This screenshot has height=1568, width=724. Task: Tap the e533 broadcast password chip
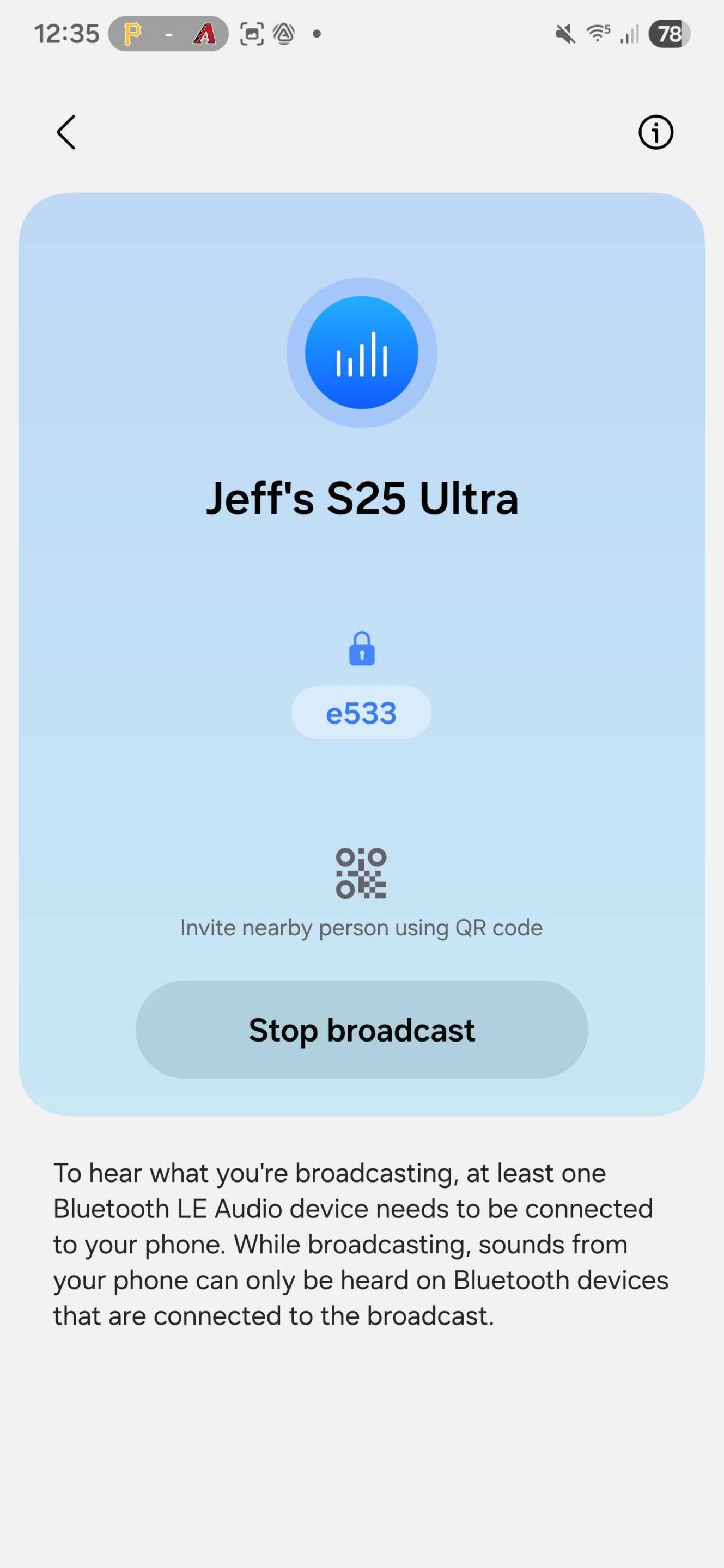point(361,713)
